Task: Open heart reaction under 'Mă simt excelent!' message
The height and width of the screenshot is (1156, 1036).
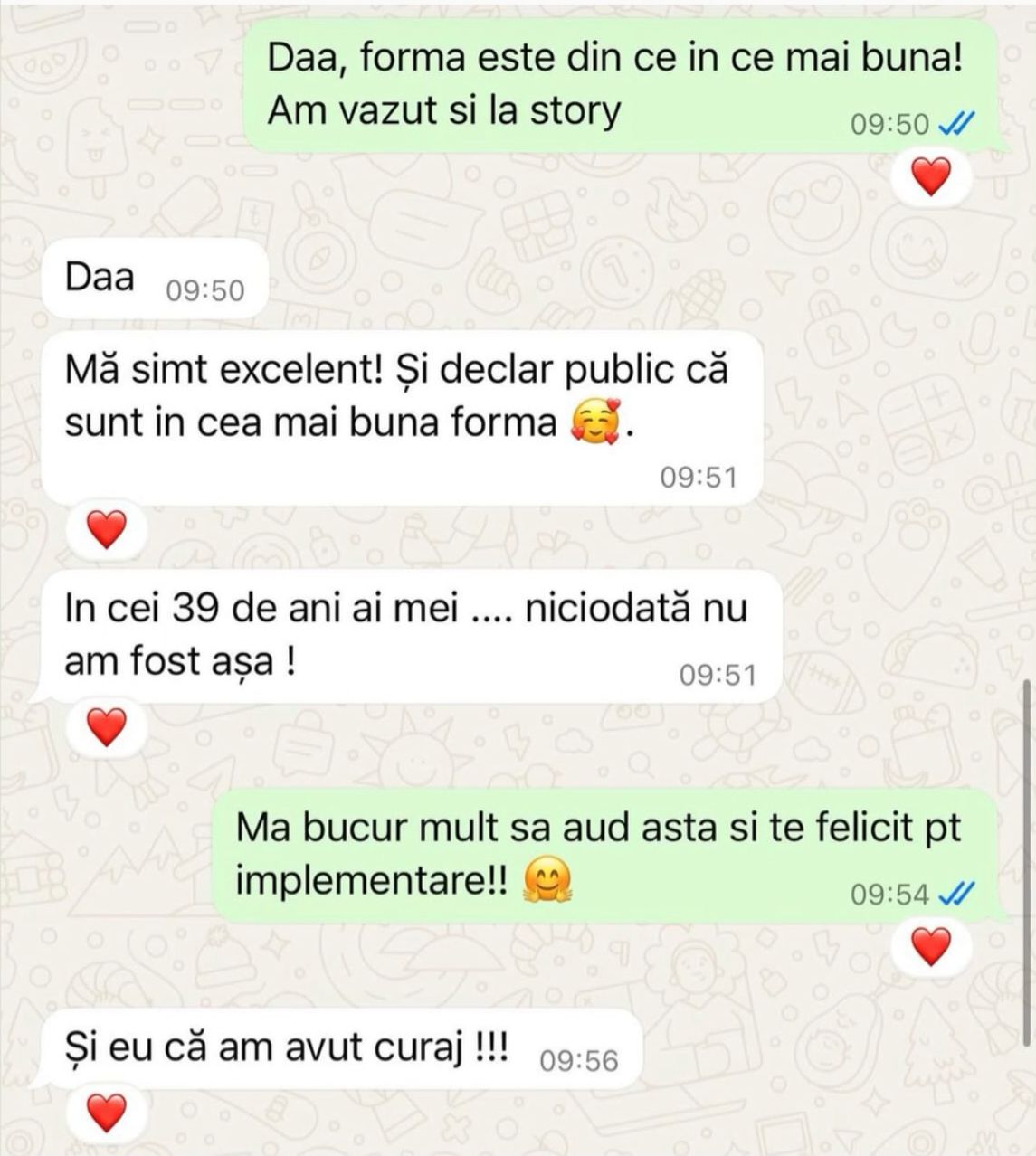Action: (x=107, y=529)
